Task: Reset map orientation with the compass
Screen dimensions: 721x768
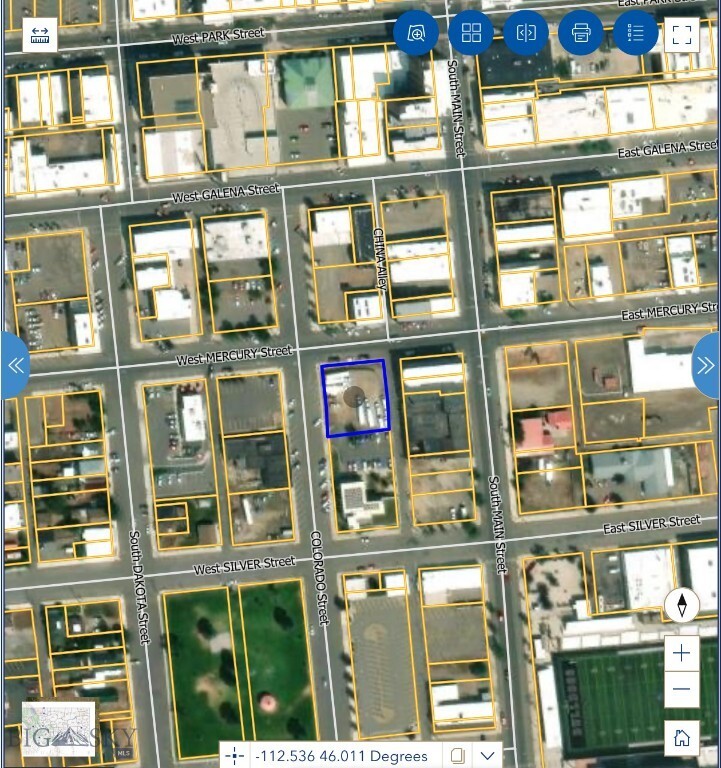Action: [x=682, y=605]
